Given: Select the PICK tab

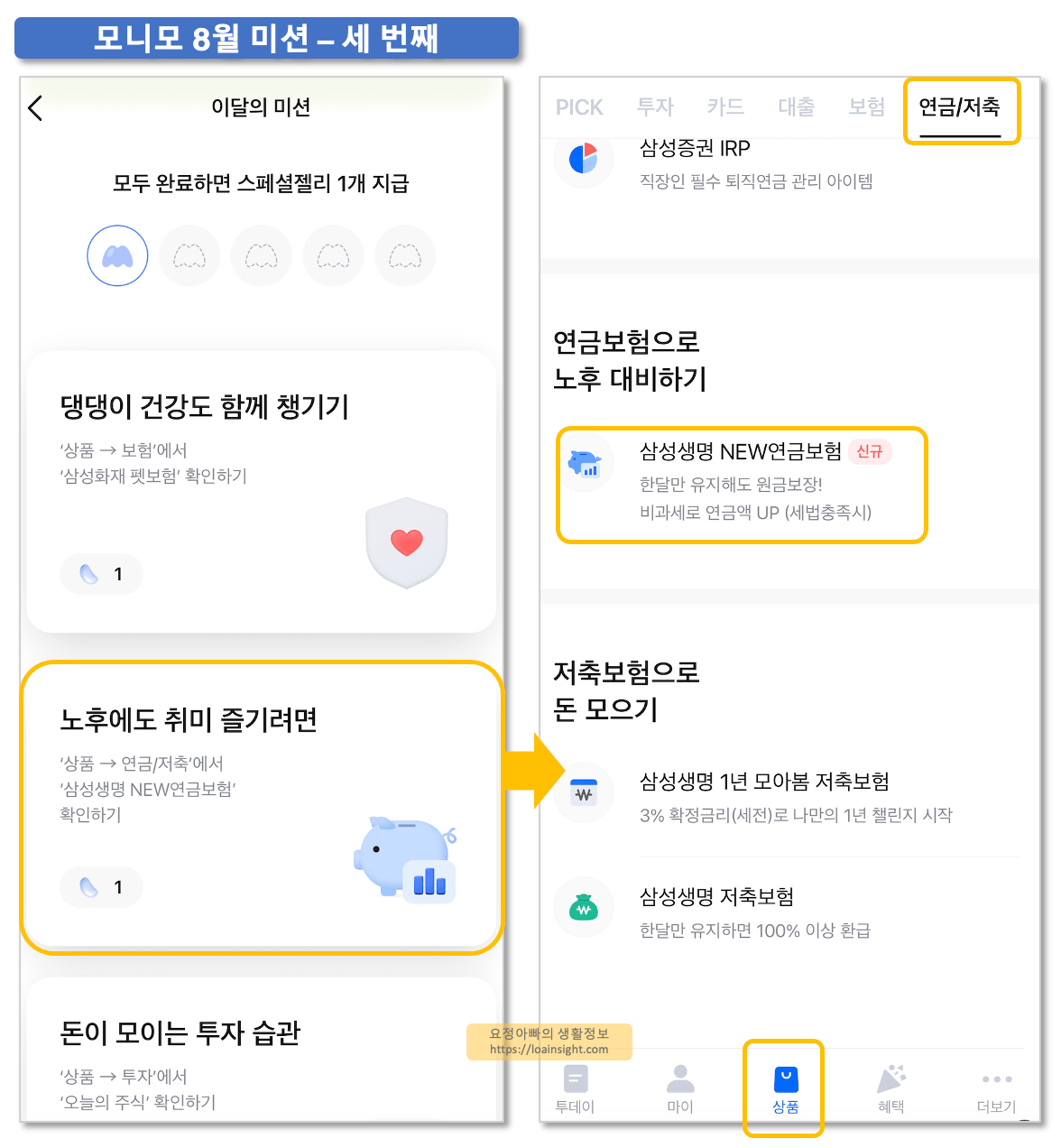Looking at the screenshot, I should tap(579, 106).
